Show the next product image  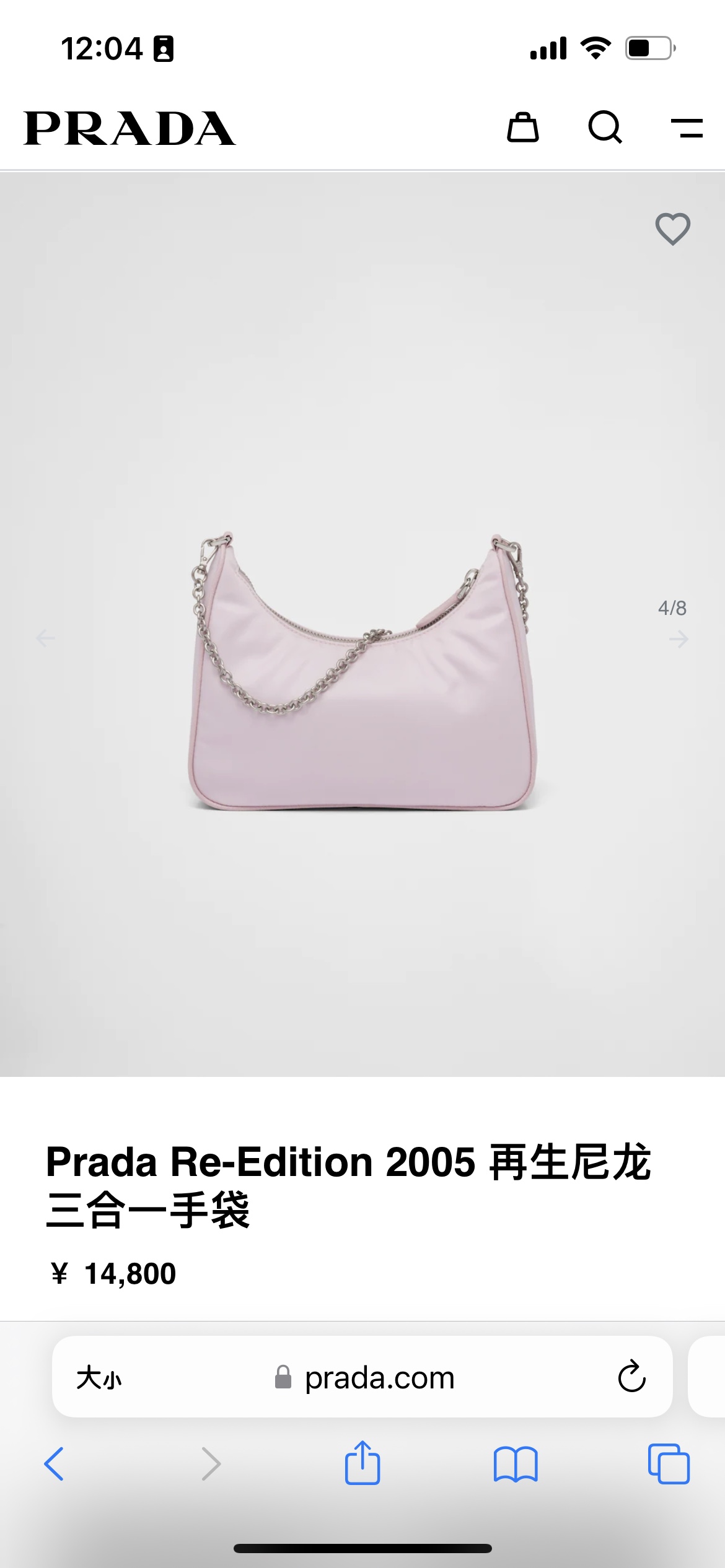679,638
